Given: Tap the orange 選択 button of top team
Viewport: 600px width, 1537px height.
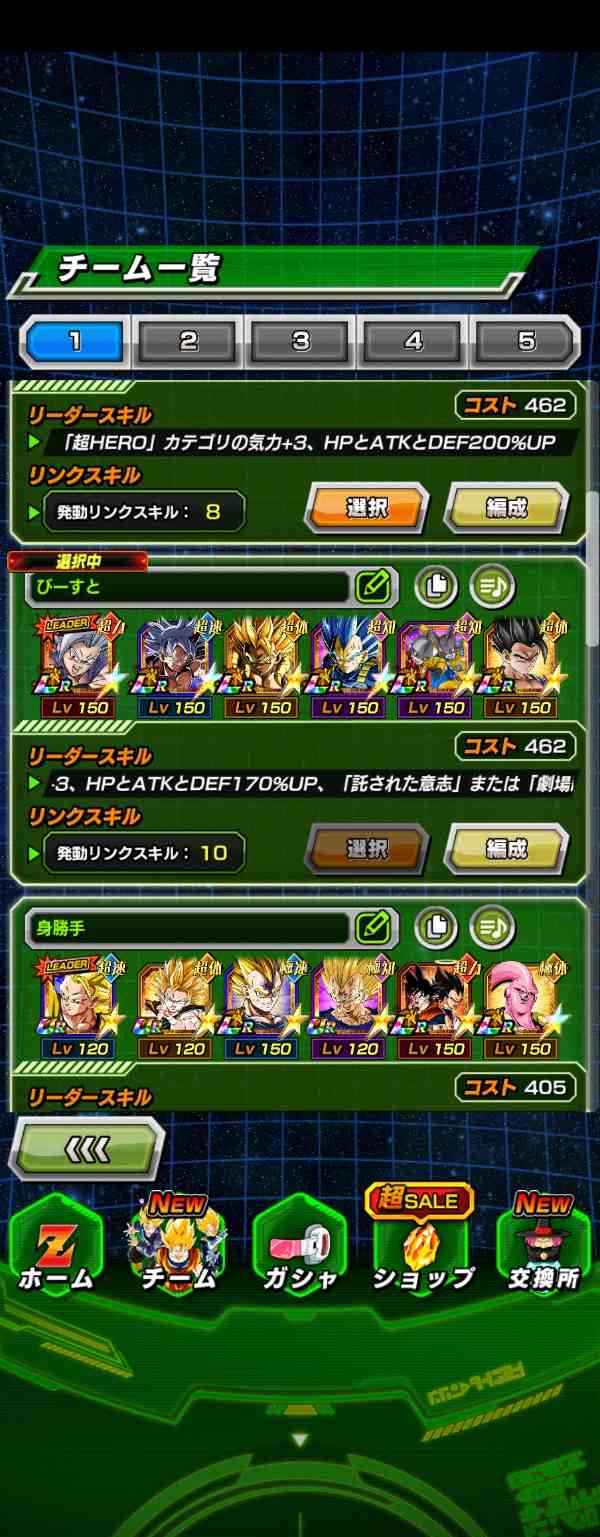Looking at the screenshot, I should pos(366,509).
